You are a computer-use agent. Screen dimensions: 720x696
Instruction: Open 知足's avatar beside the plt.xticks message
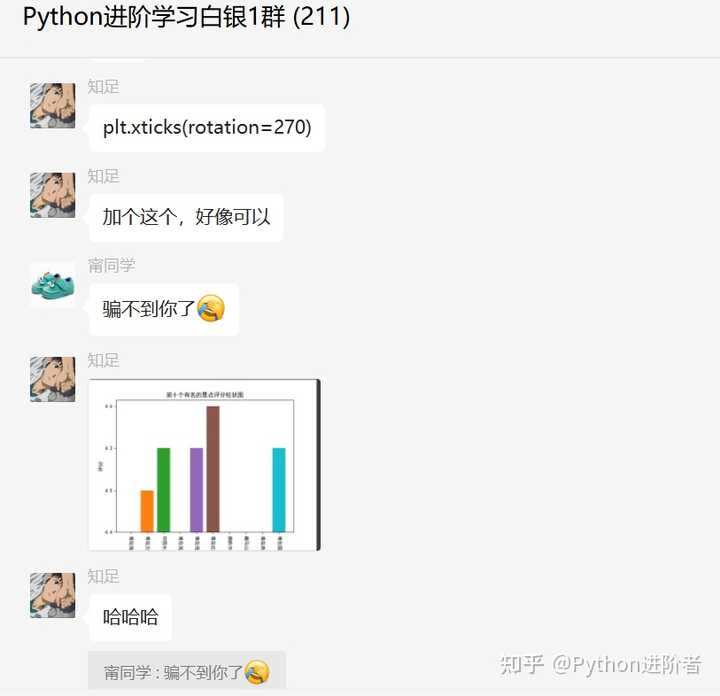click(x=53, y=106)
